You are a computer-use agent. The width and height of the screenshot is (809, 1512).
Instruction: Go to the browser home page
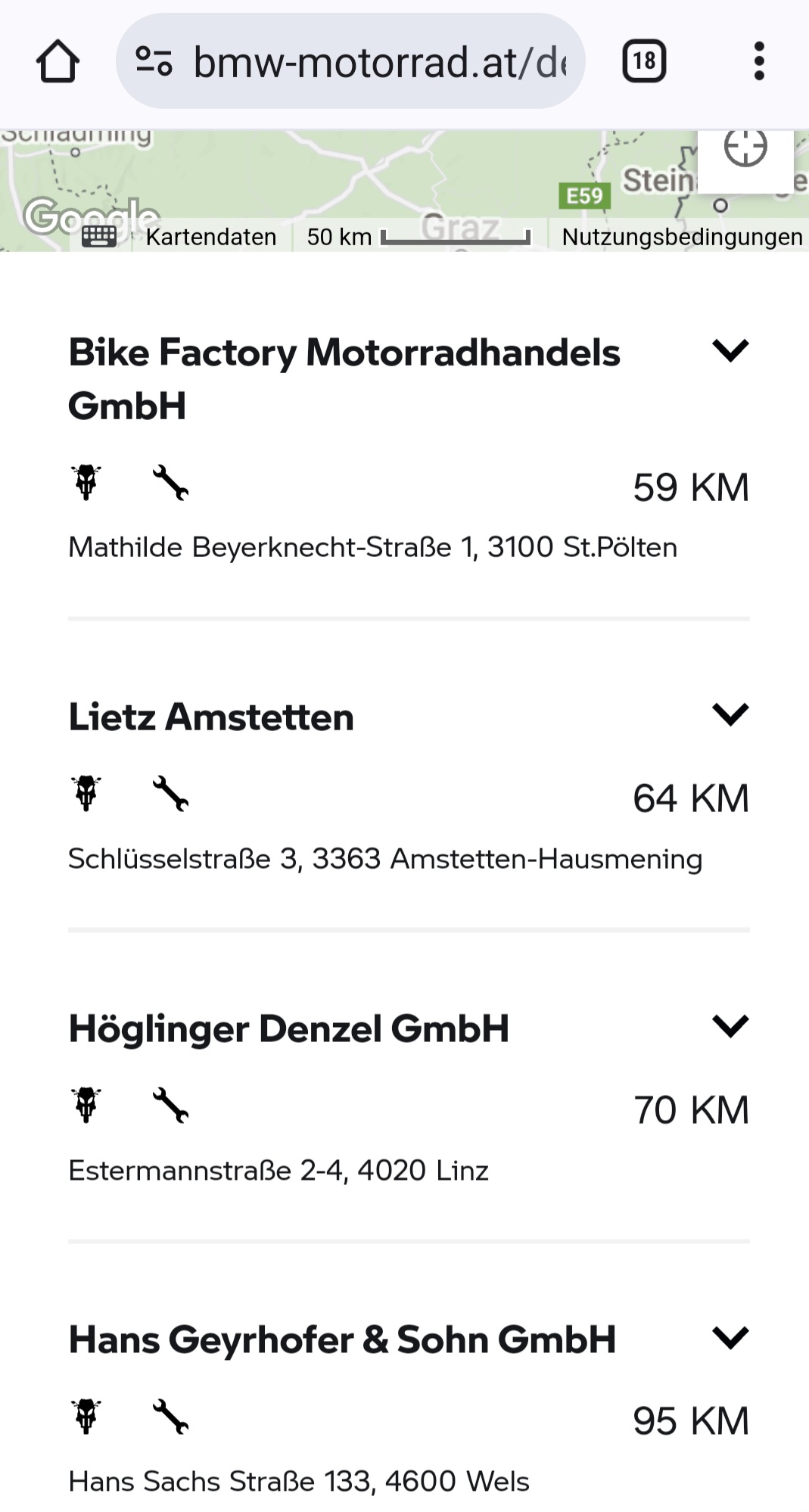coord(58,61)
